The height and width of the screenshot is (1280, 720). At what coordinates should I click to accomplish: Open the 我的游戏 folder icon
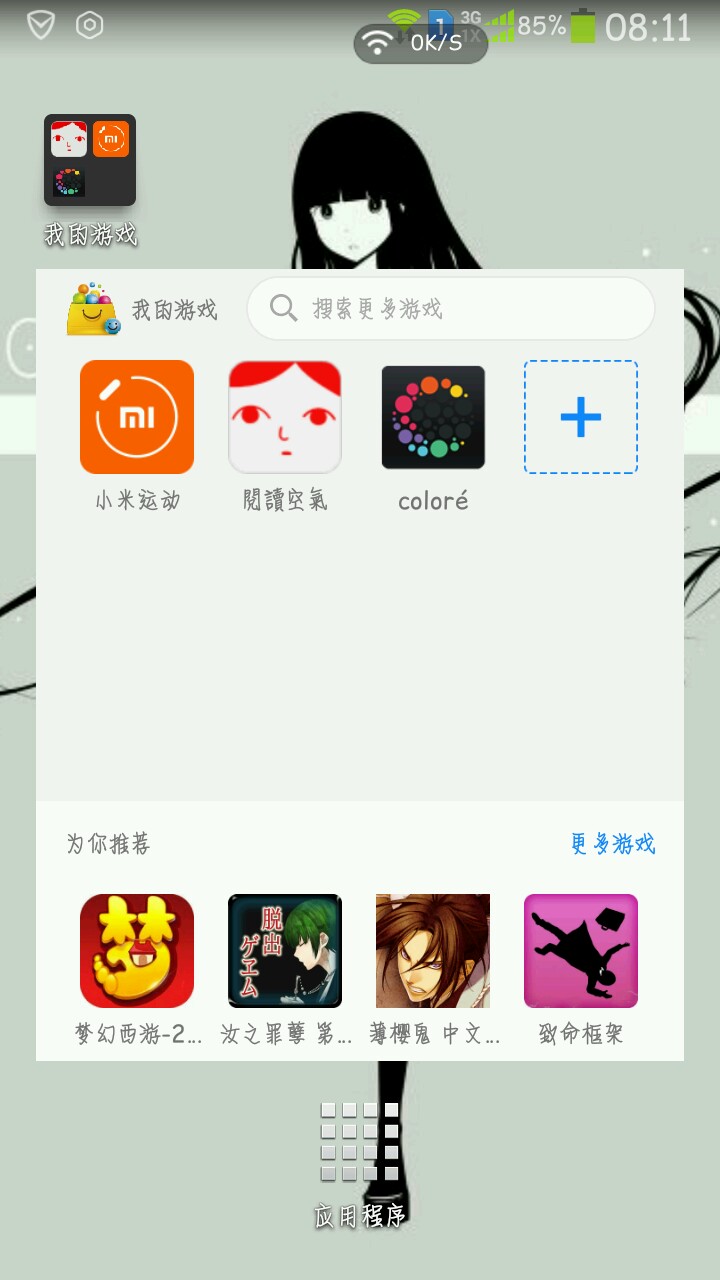[90, 160]
